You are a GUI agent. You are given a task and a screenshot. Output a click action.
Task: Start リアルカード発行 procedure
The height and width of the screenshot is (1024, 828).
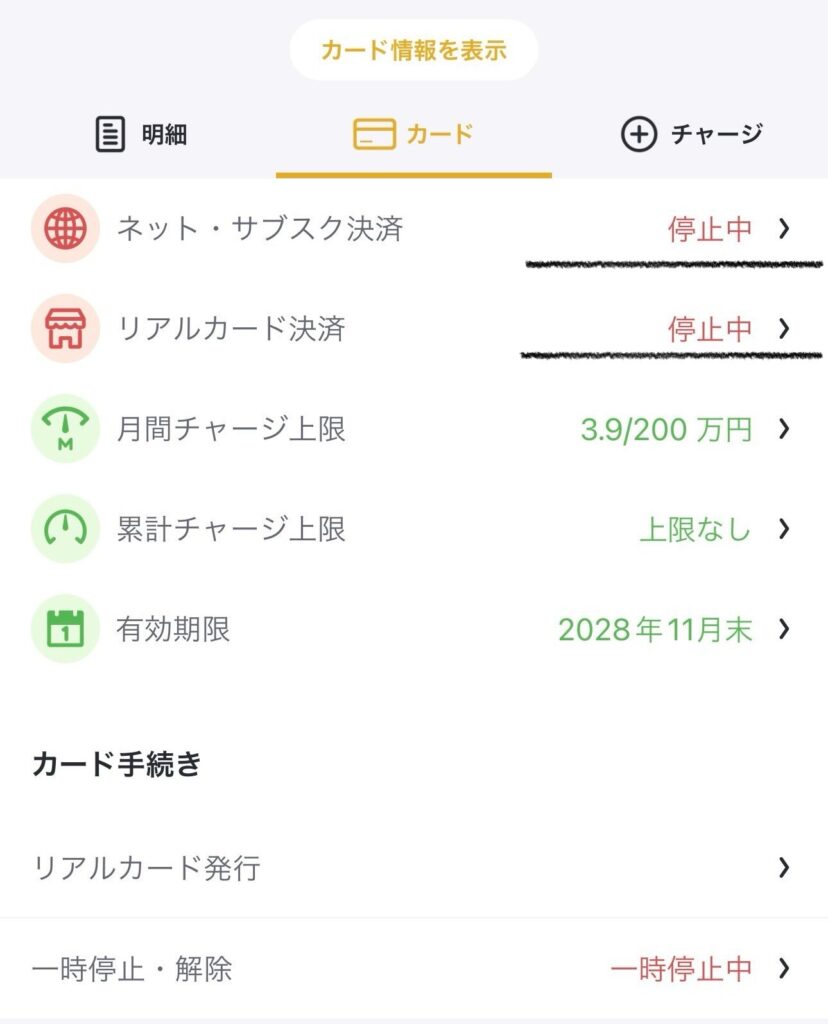click(x=413, y=867)
